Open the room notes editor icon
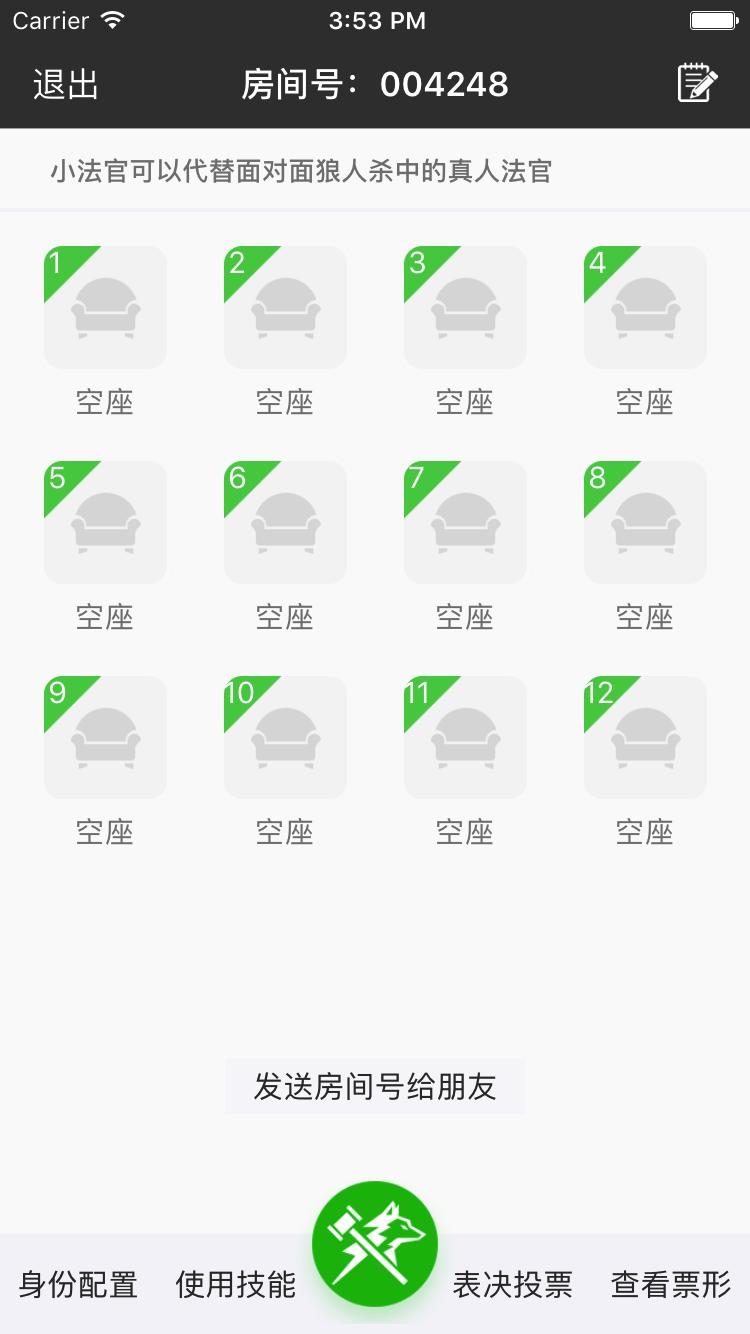 pyautogui.click(x=697, y=84)
